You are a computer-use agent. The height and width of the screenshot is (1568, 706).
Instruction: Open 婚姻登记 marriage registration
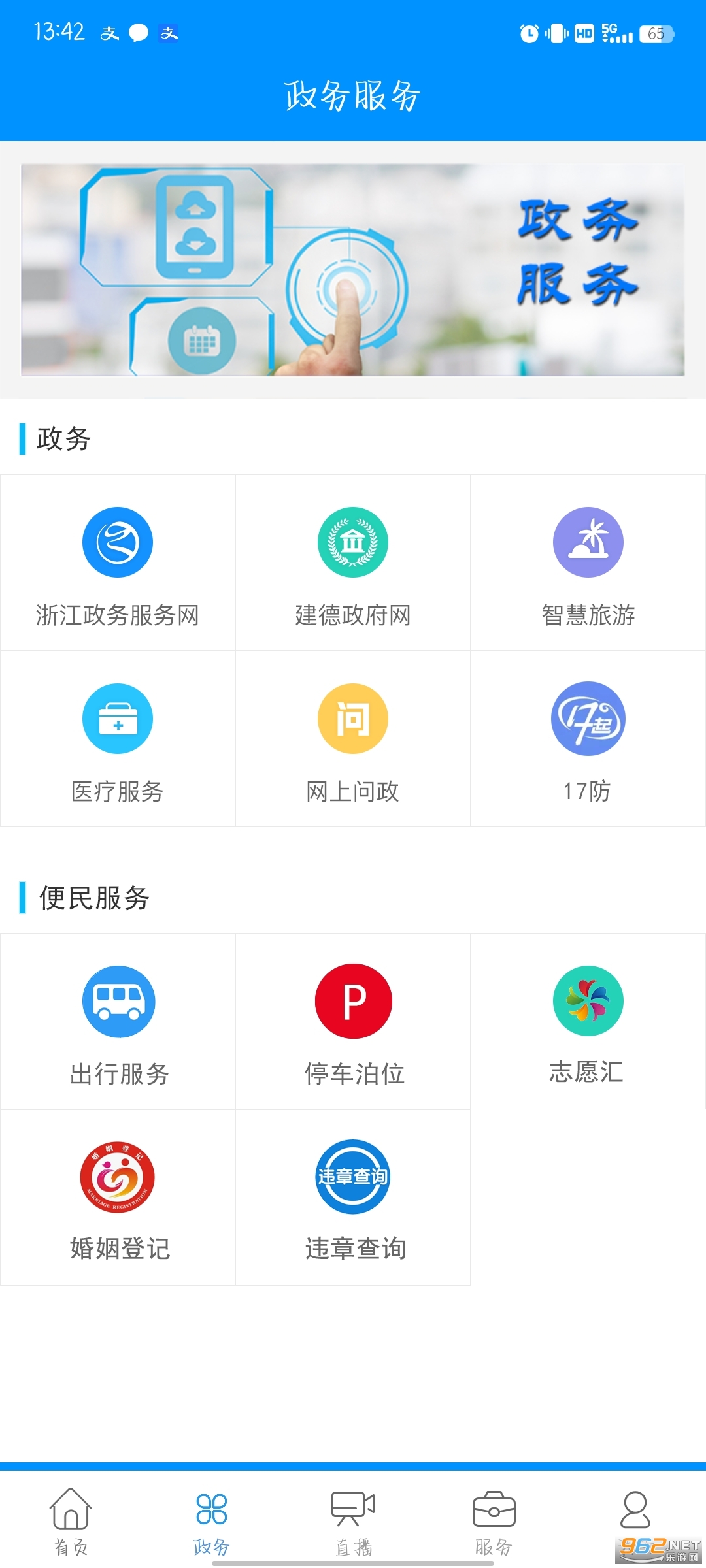pos(118,1198)
